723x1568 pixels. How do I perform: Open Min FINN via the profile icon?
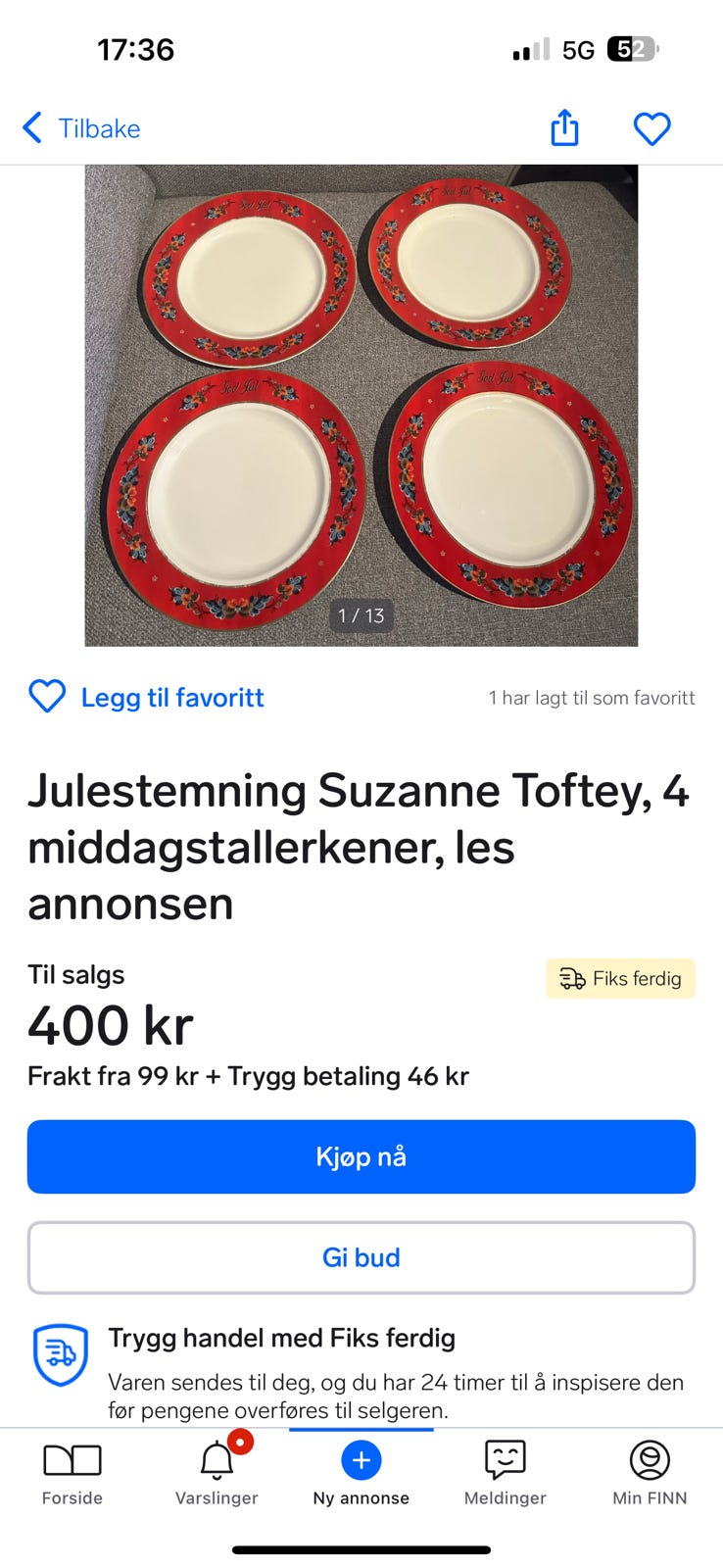point(649,1460)
